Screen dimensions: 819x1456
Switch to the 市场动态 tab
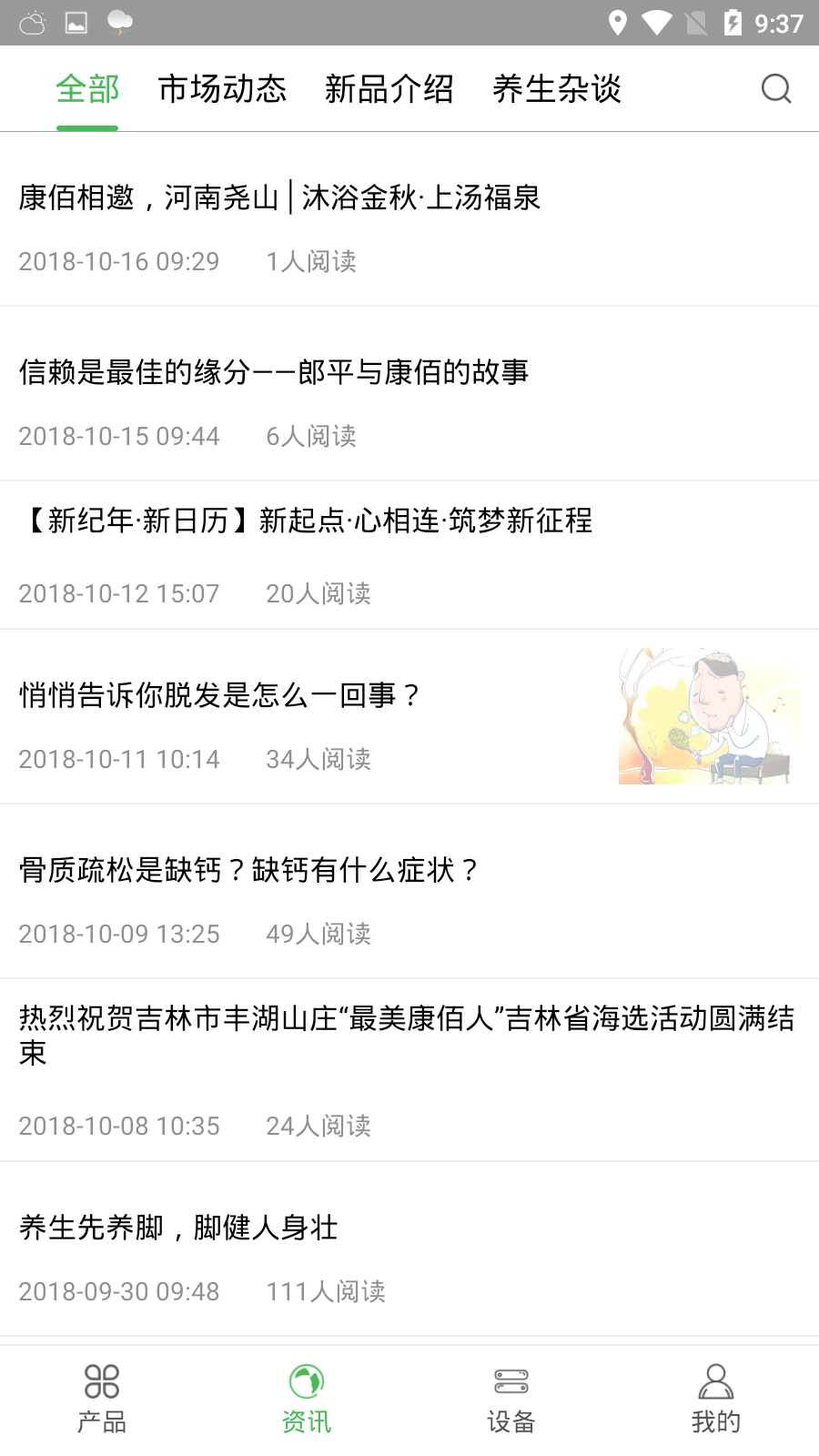tap(222, 88)
